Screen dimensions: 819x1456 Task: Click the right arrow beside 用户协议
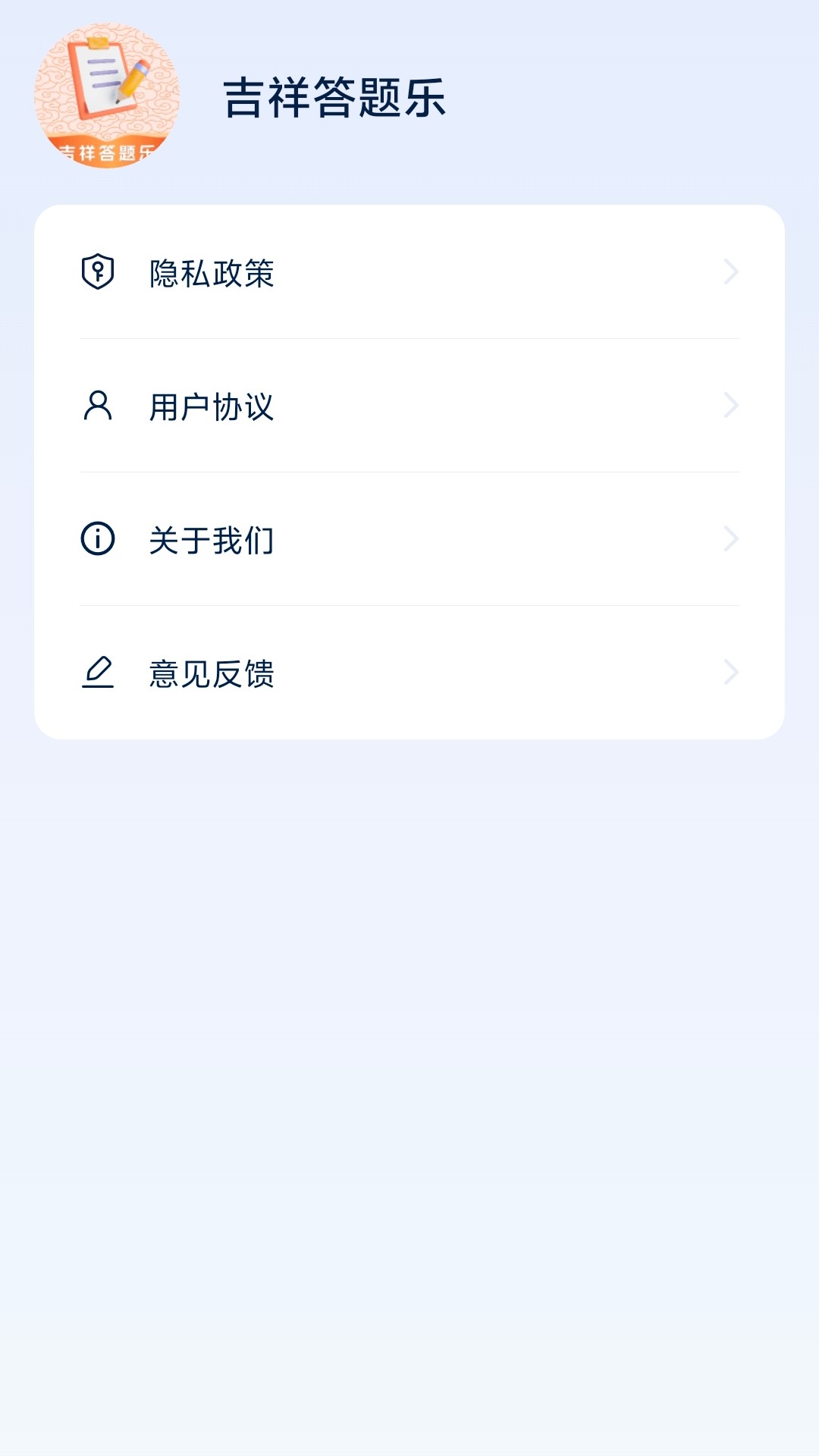tap(730, 407)
